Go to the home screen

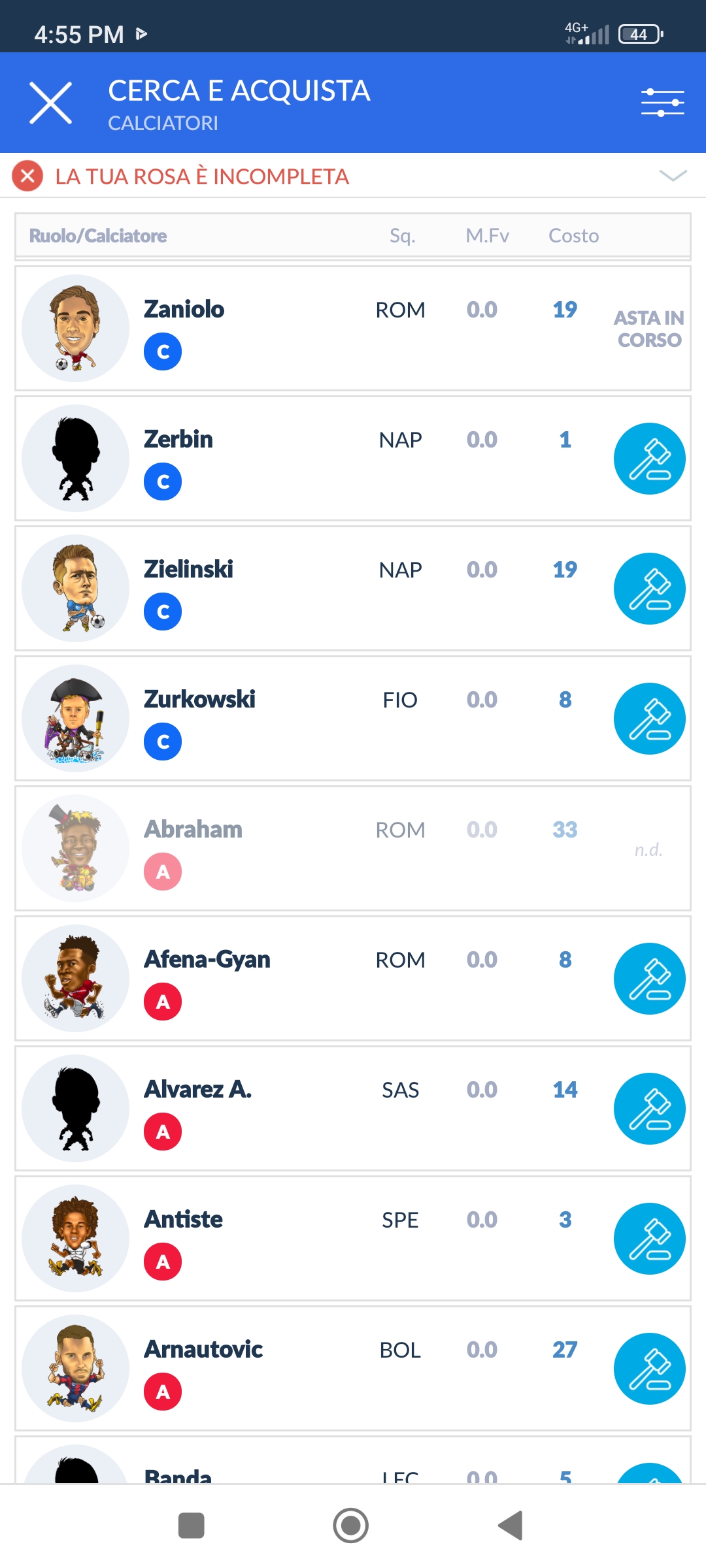351,1526
